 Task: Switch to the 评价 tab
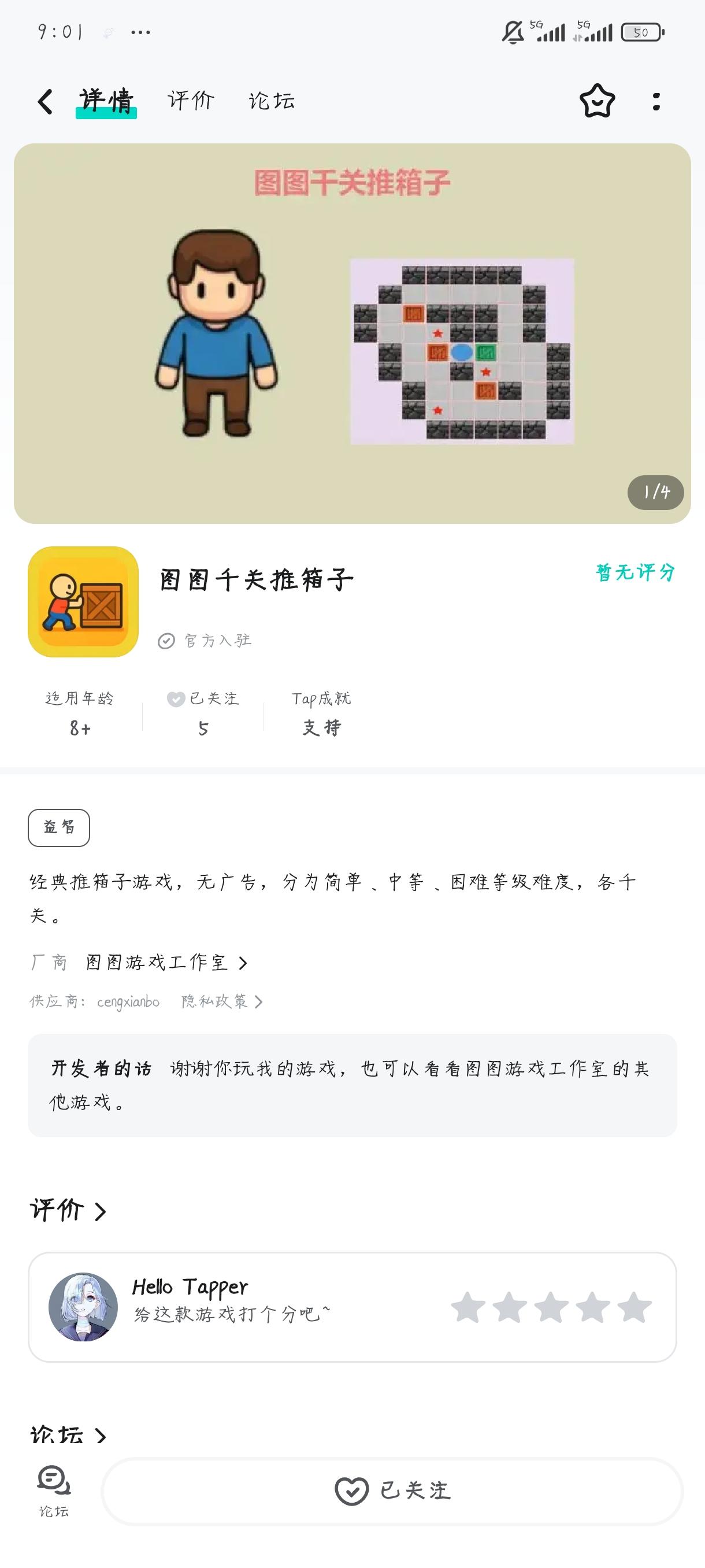click(189, 101)
